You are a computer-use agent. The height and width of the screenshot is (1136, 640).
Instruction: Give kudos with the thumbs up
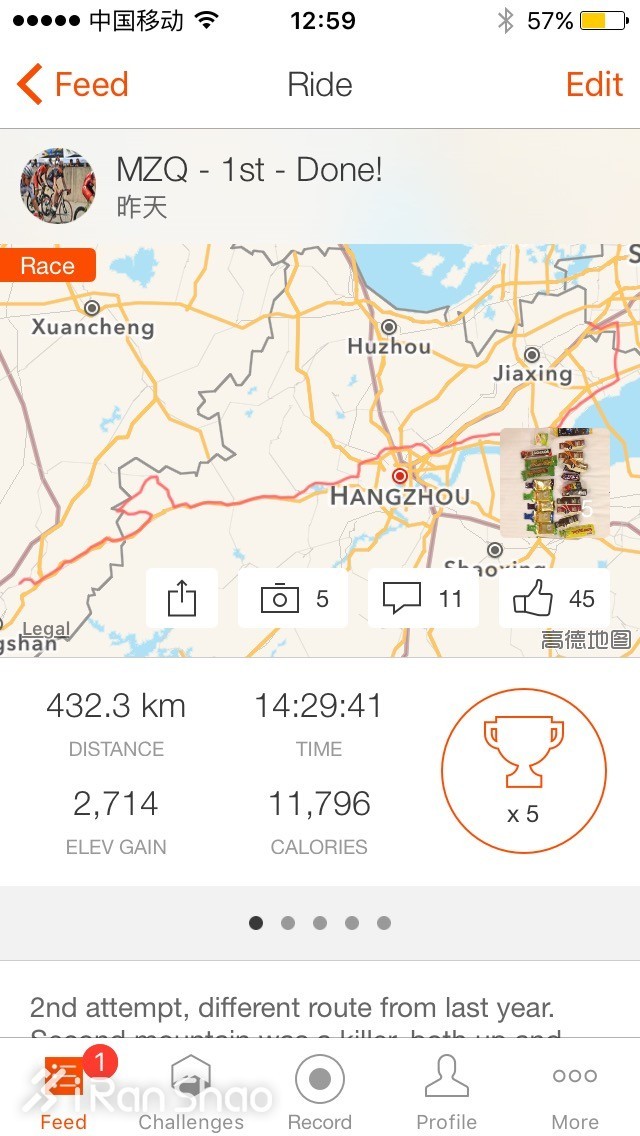553,599
